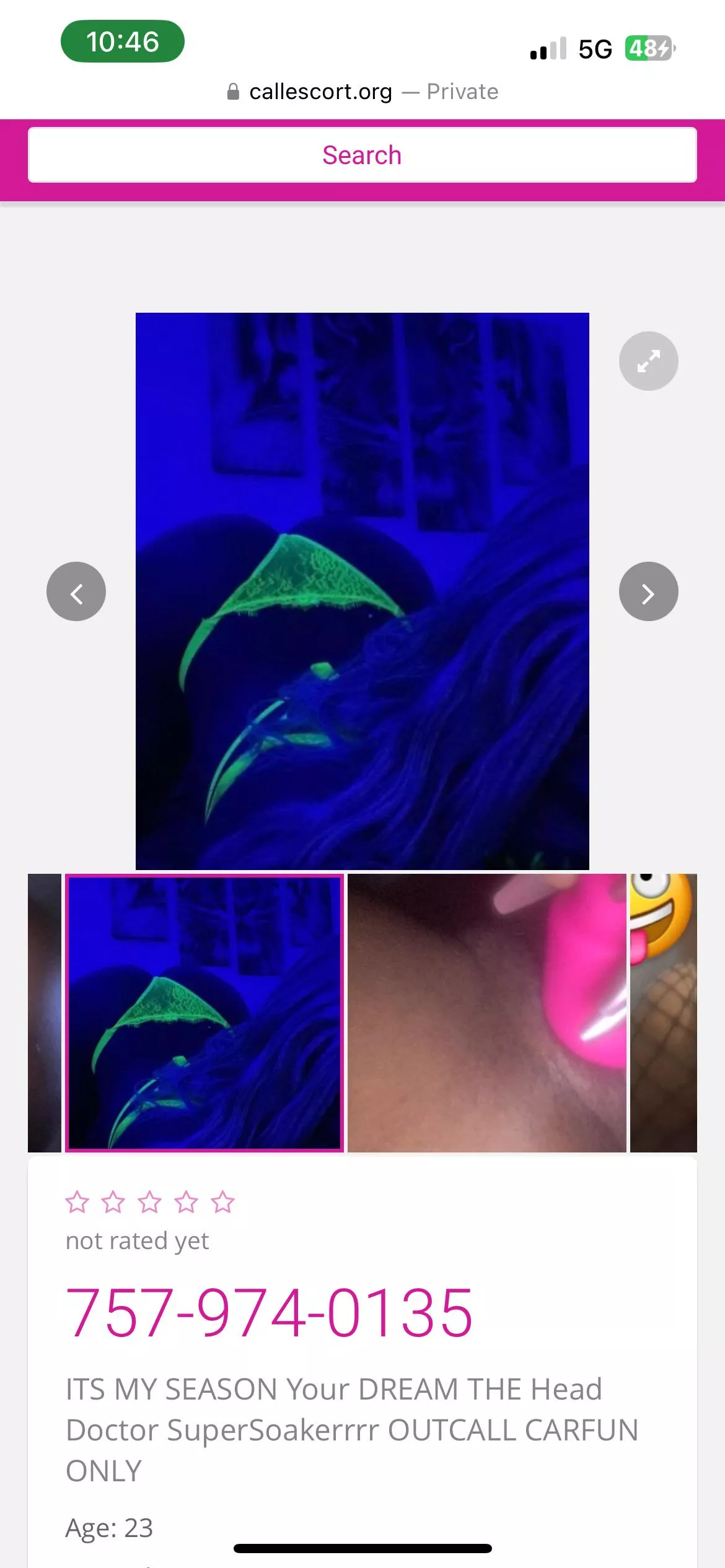The image size is (725, 1568).
Task: Expand the photo to fullscreen
Action: 648,361
